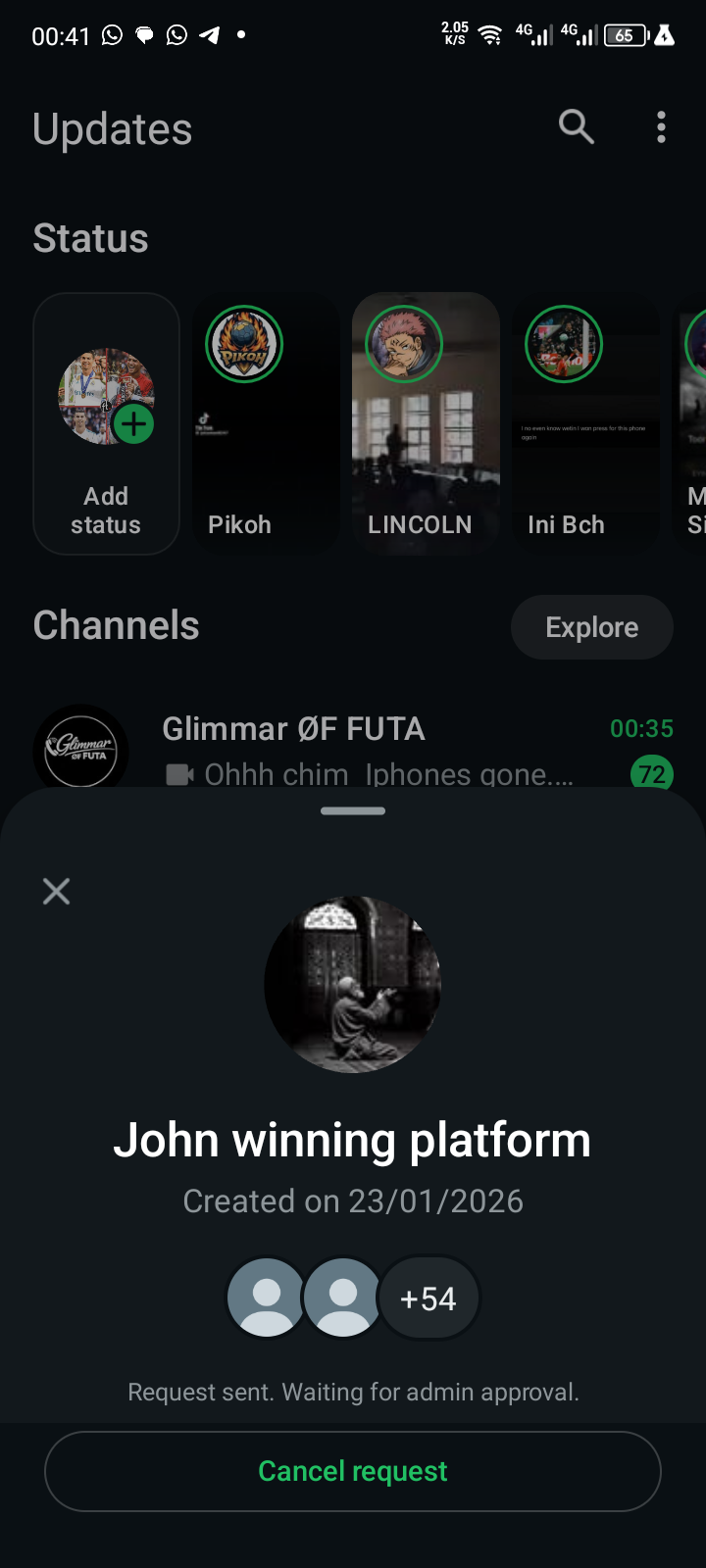View the +54 group members

(429, 1298)
